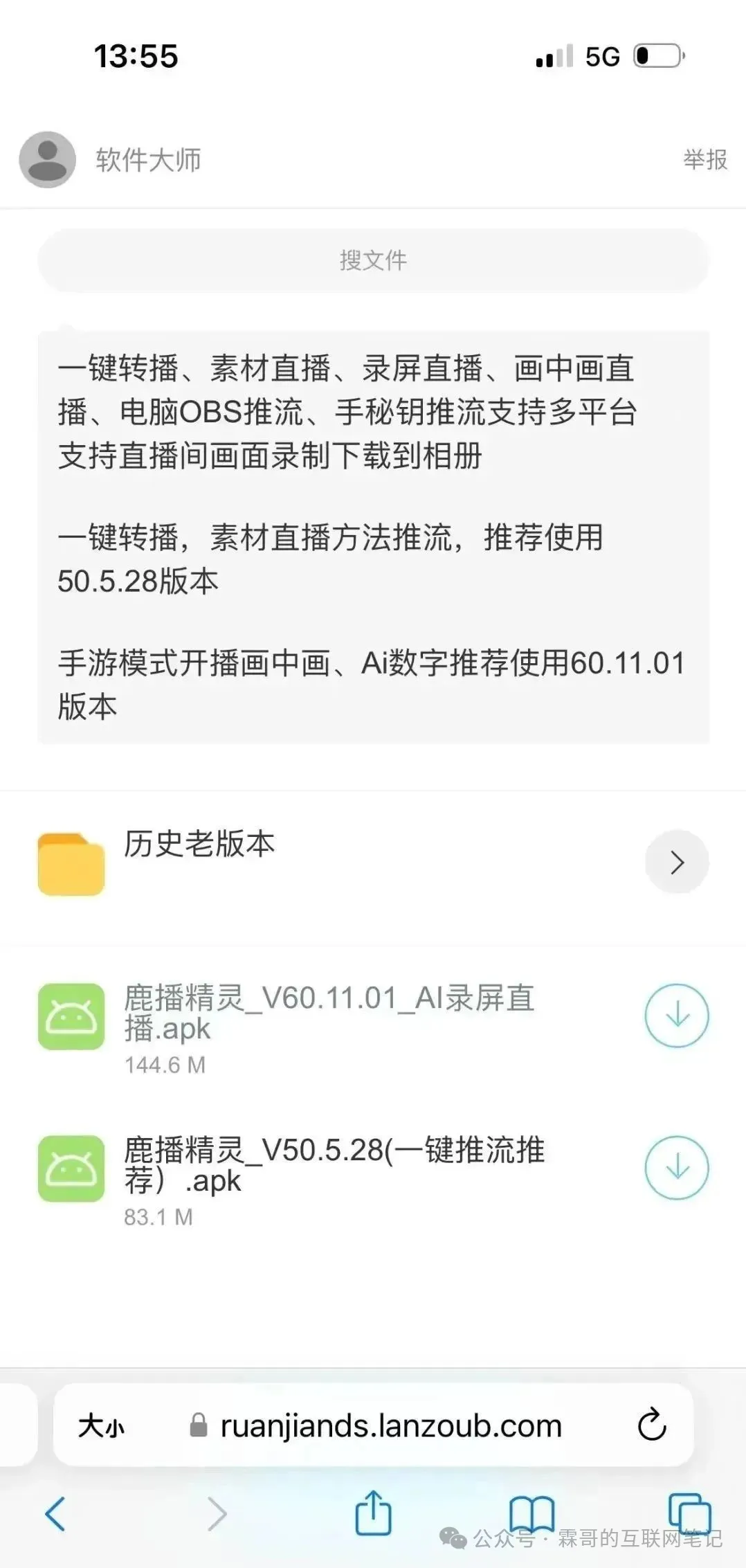Reload the current page
This screenshot has height=1568, width=746.
(651, 1425)
